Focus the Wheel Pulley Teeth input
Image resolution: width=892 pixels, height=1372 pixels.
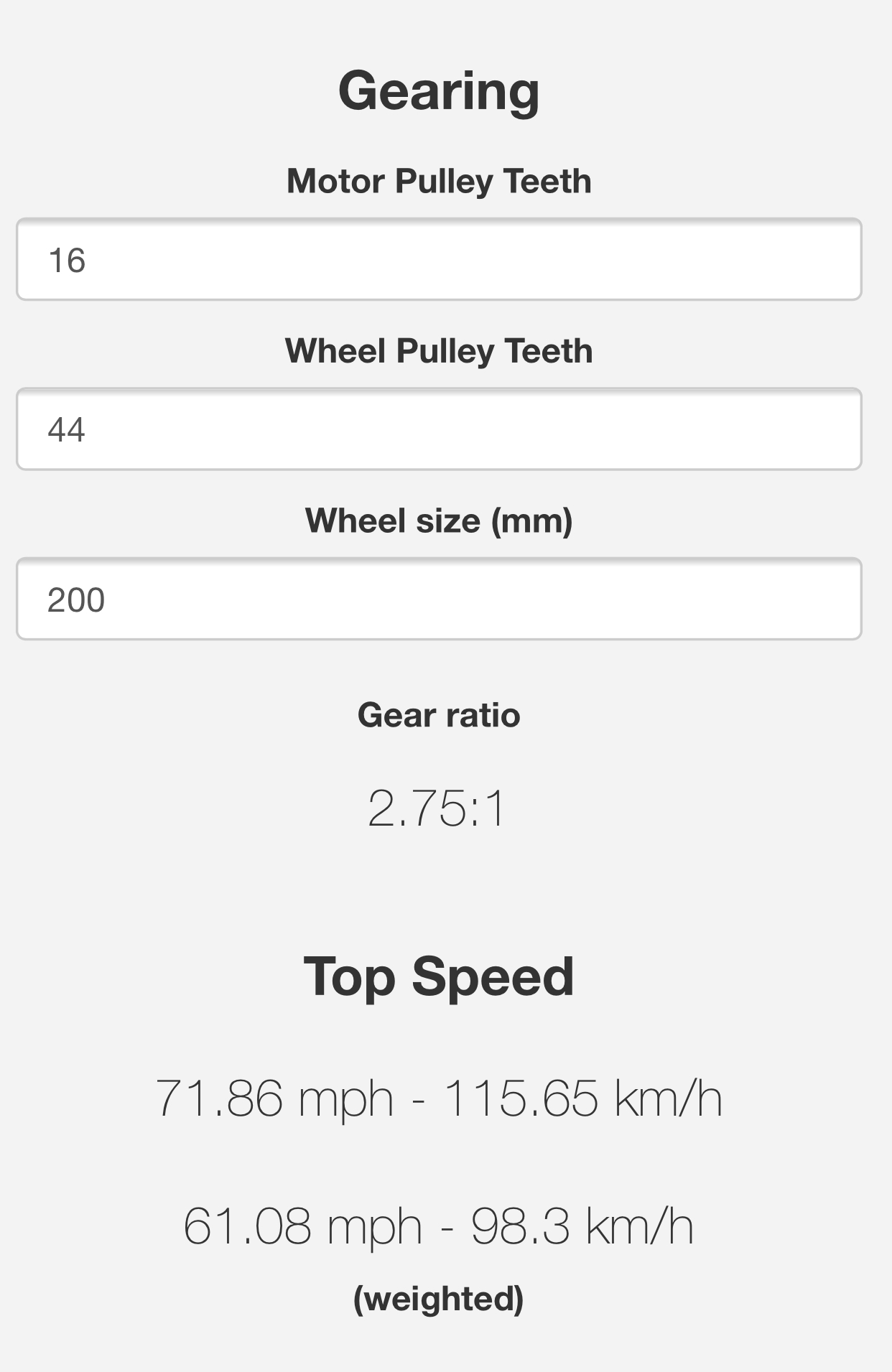(x=438, y=429)
